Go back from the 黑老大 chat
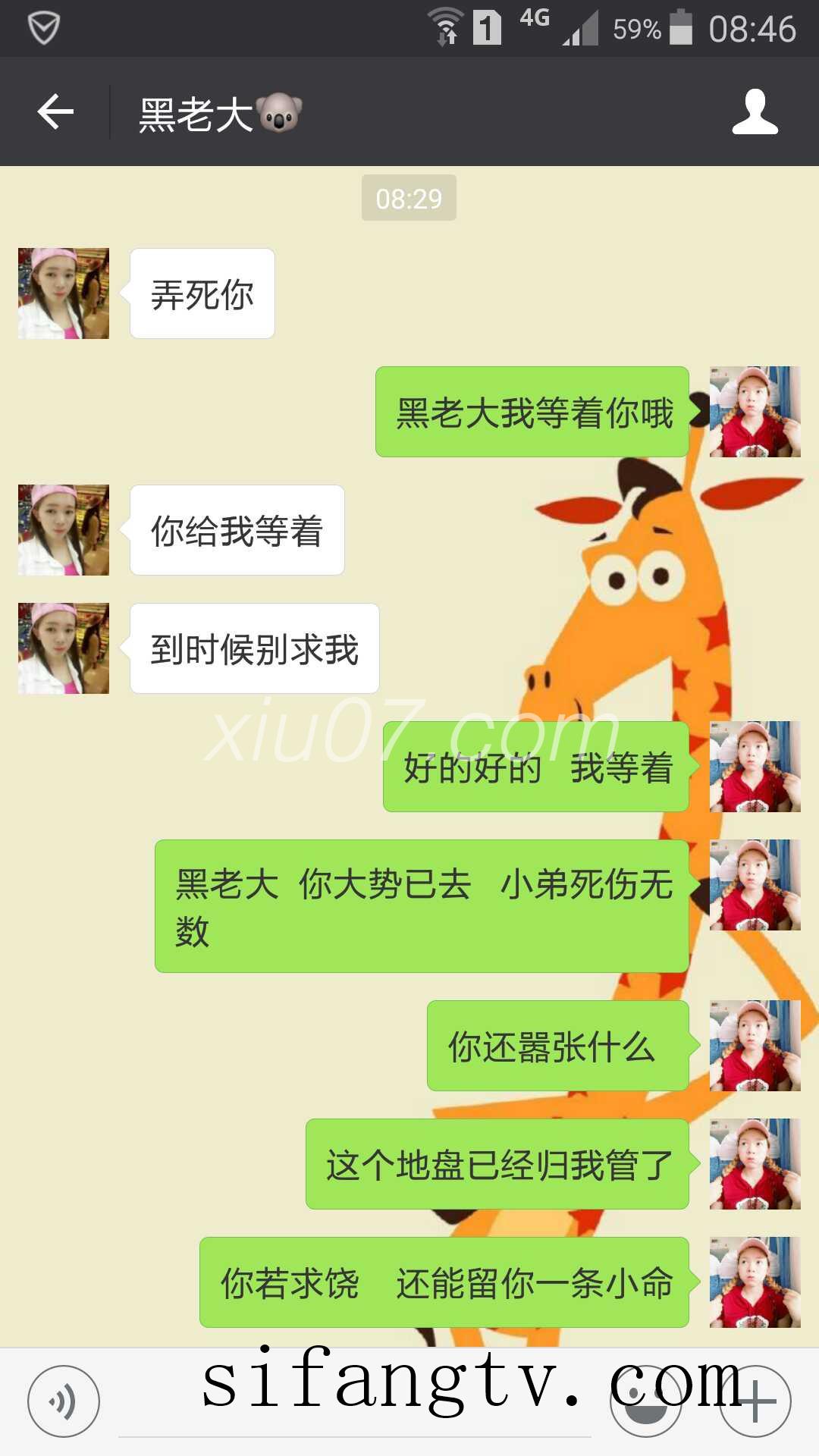819x1456 pixels. click(55, 112)
